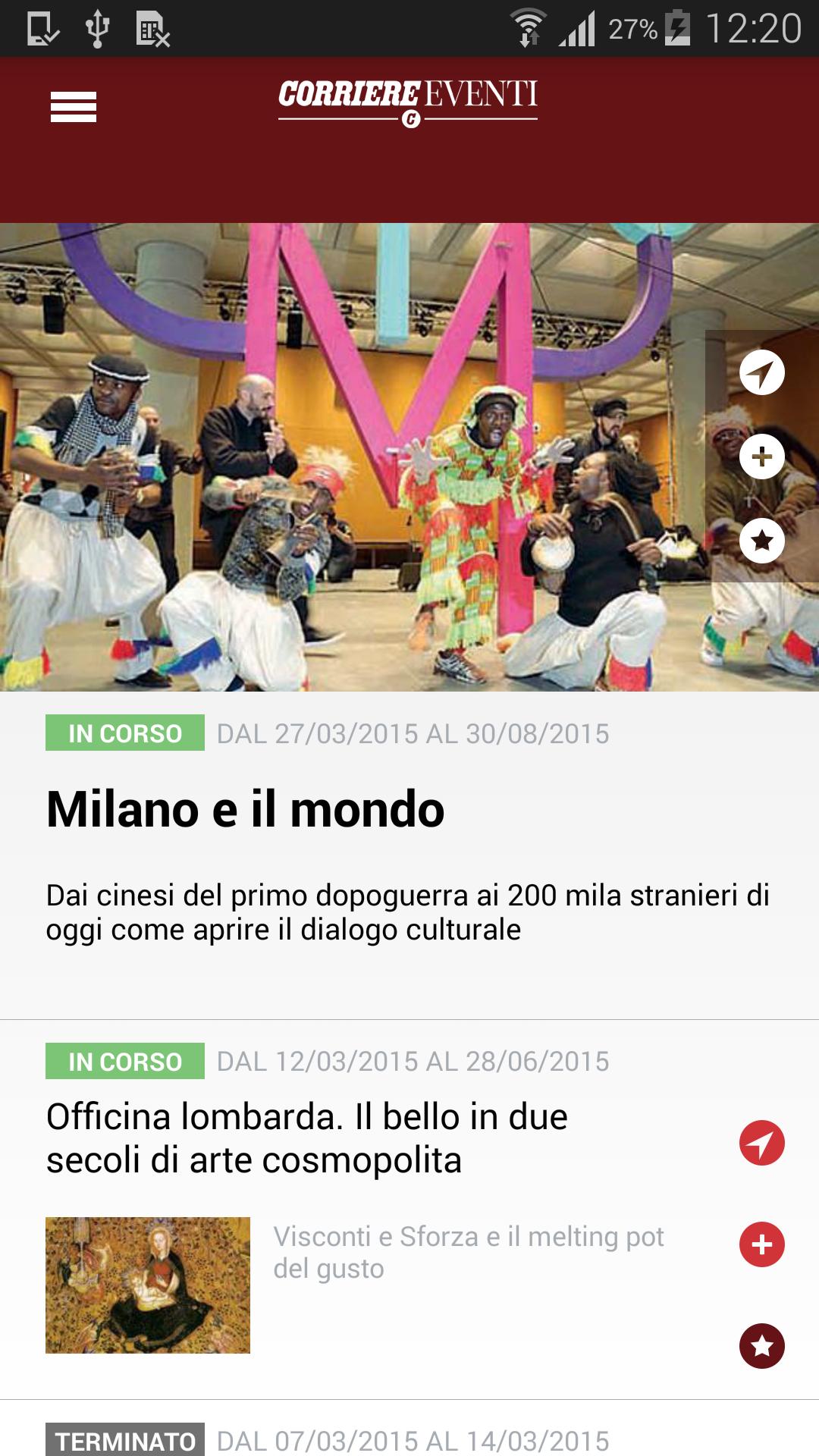Screen dimensions: 819x1456
Task: Tap the plus icon on Milano e il mondo
Action: (761, 457)
